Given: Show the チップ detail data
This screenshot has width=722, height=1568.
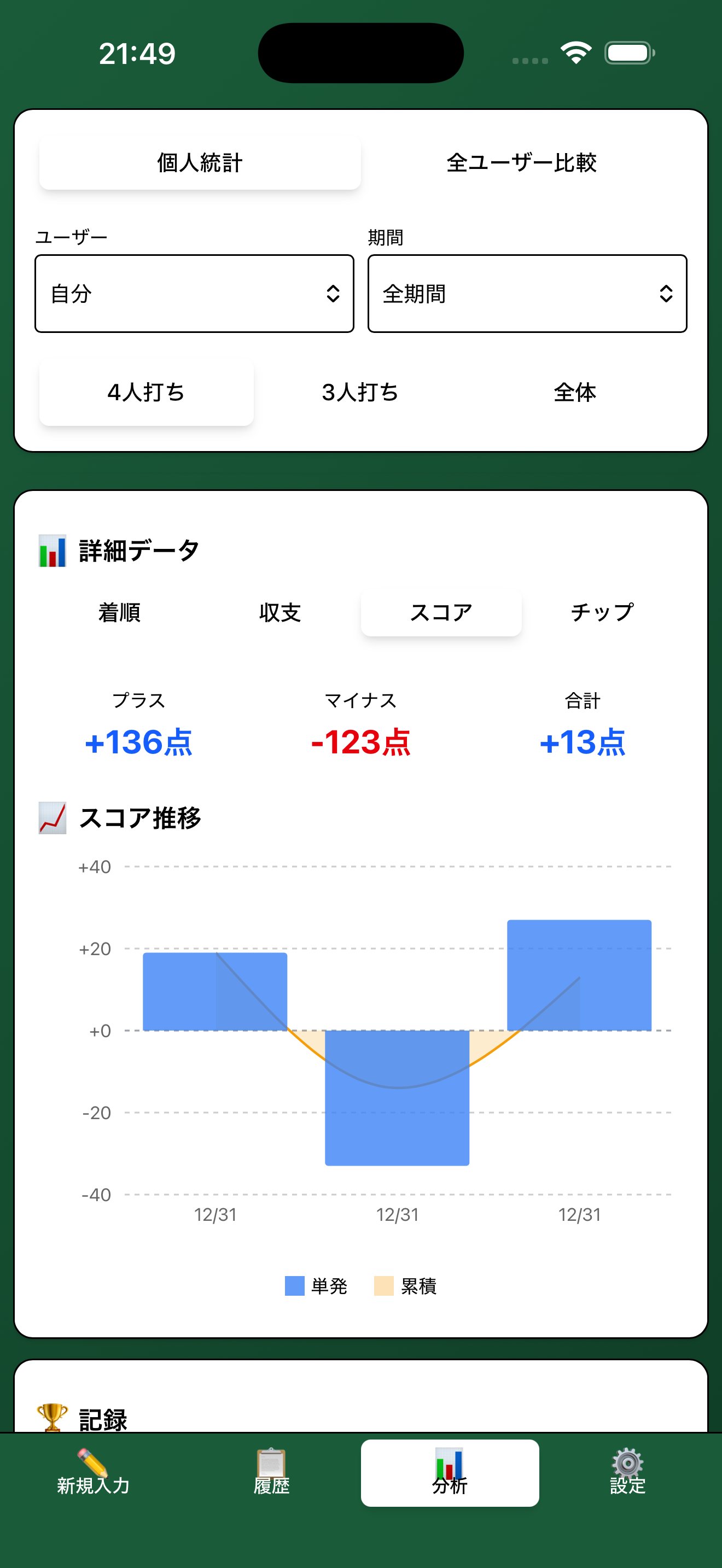Looking at the screenshot, I should (602, 612).
